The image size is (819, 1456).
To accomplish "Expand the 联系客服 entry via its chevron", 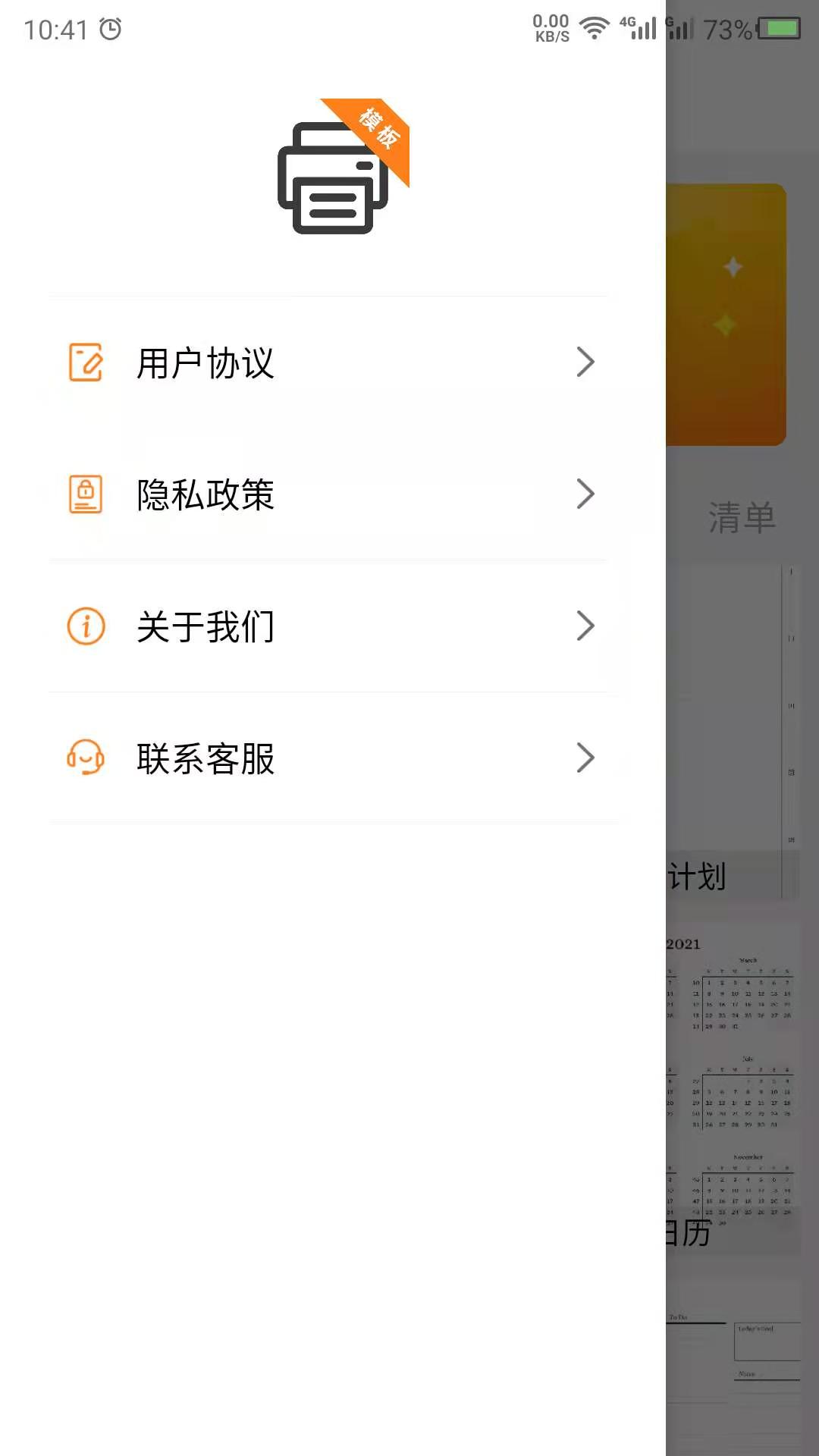I will click(585, 758).
